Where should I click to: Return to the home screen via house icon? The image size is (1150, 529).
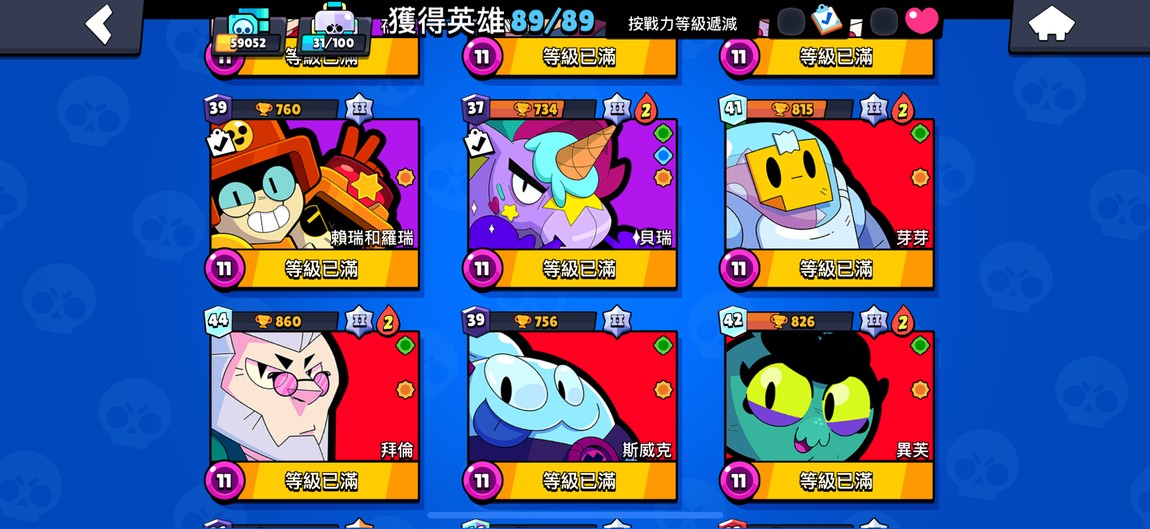tap(1050, 24)
